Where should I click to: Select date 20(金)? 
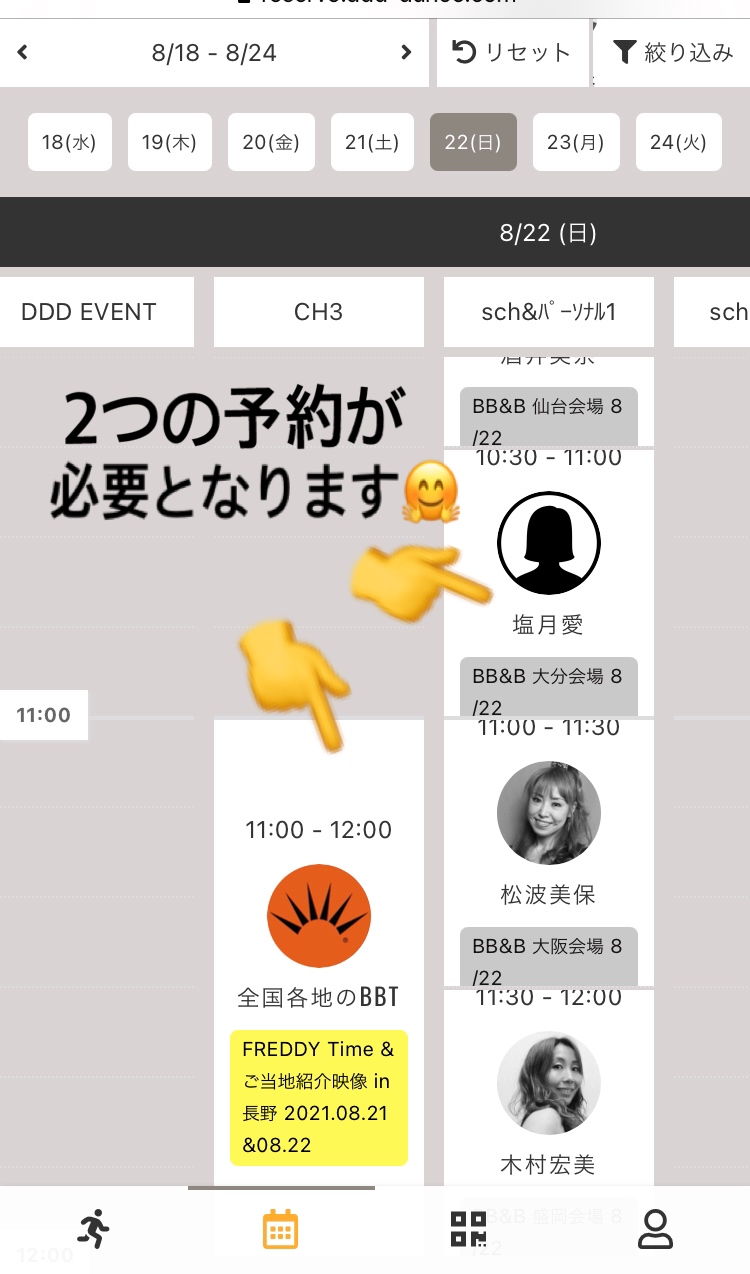coord(271,142)
